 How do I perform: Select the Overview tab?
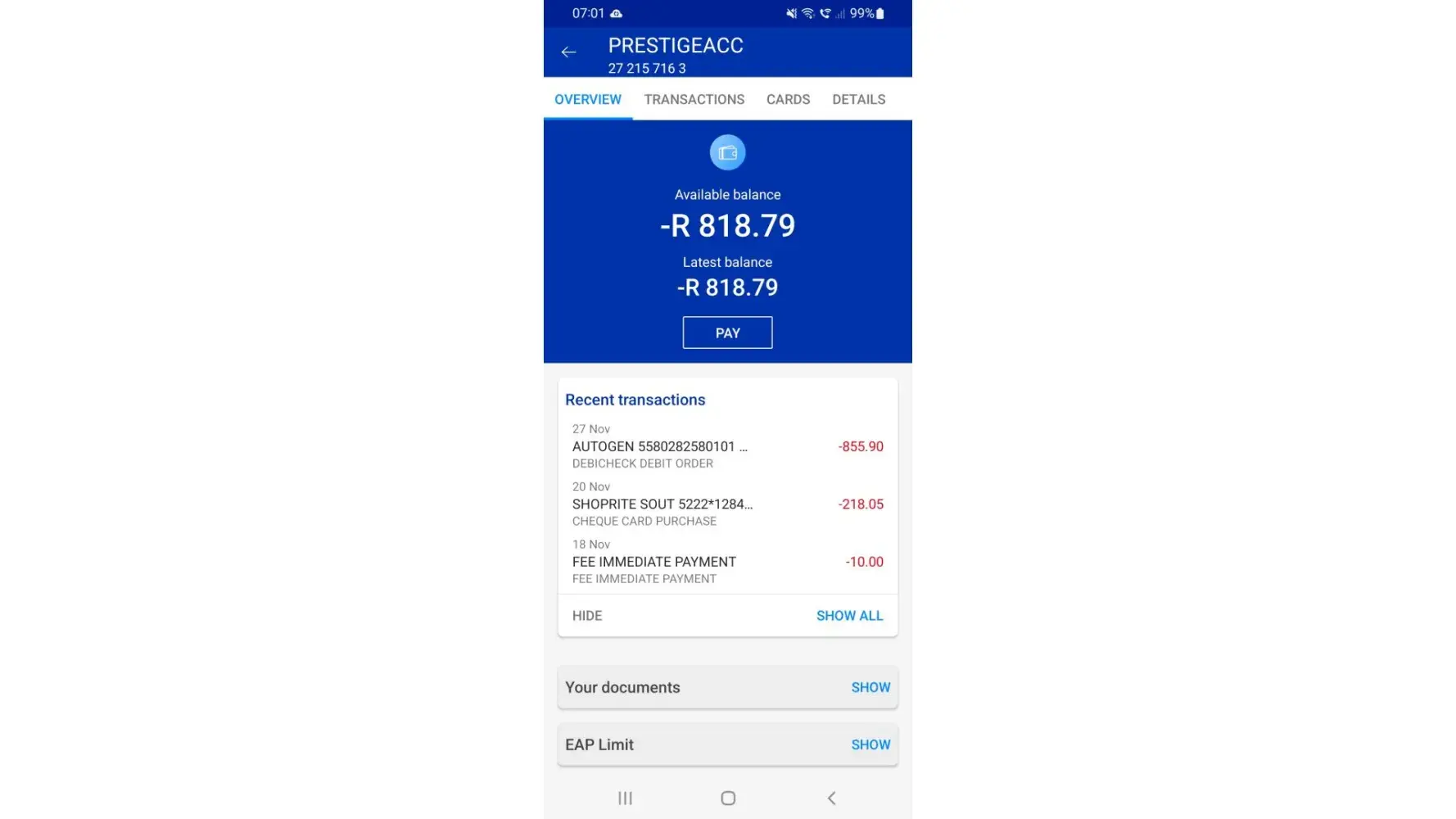[587, 99]
